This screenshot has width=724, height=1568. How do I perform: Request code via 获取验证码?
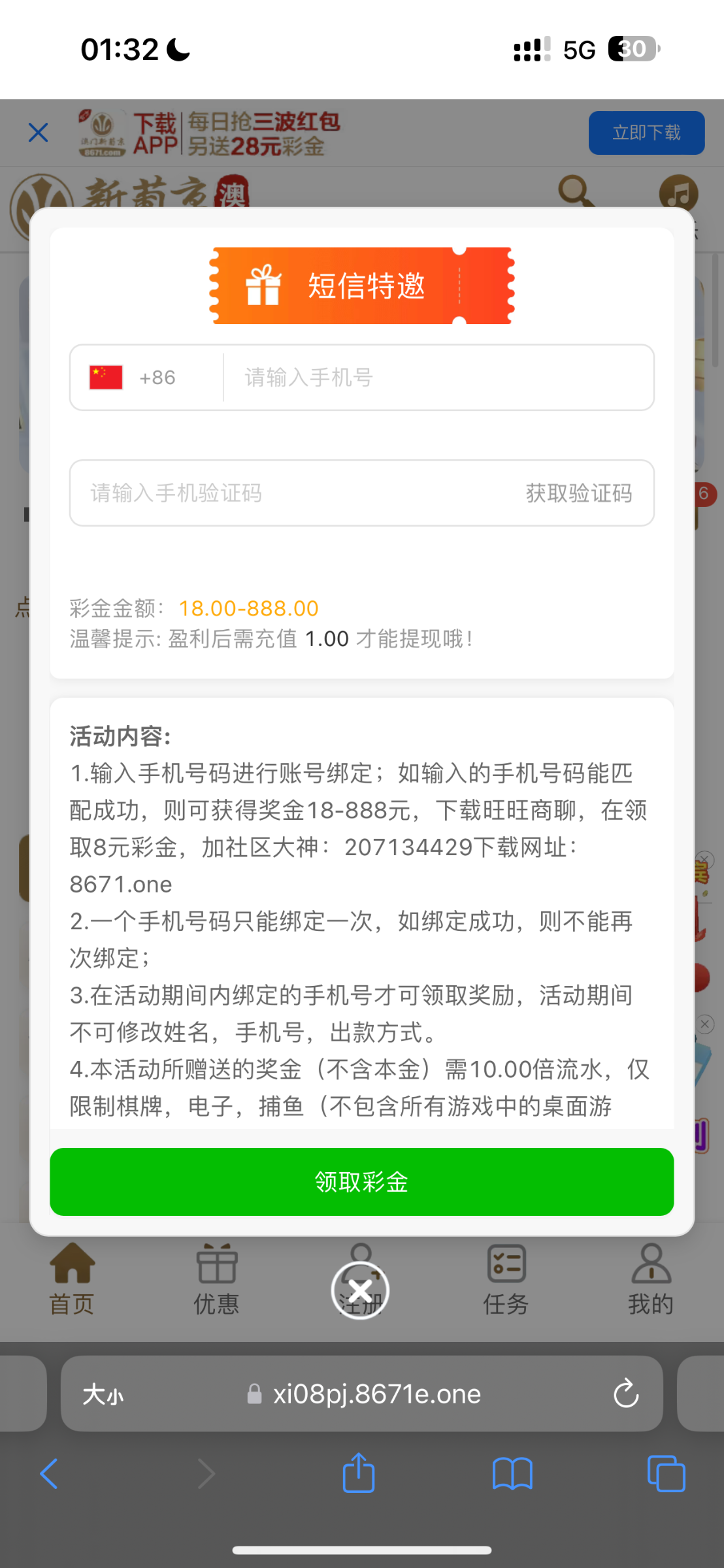(578, 493)
